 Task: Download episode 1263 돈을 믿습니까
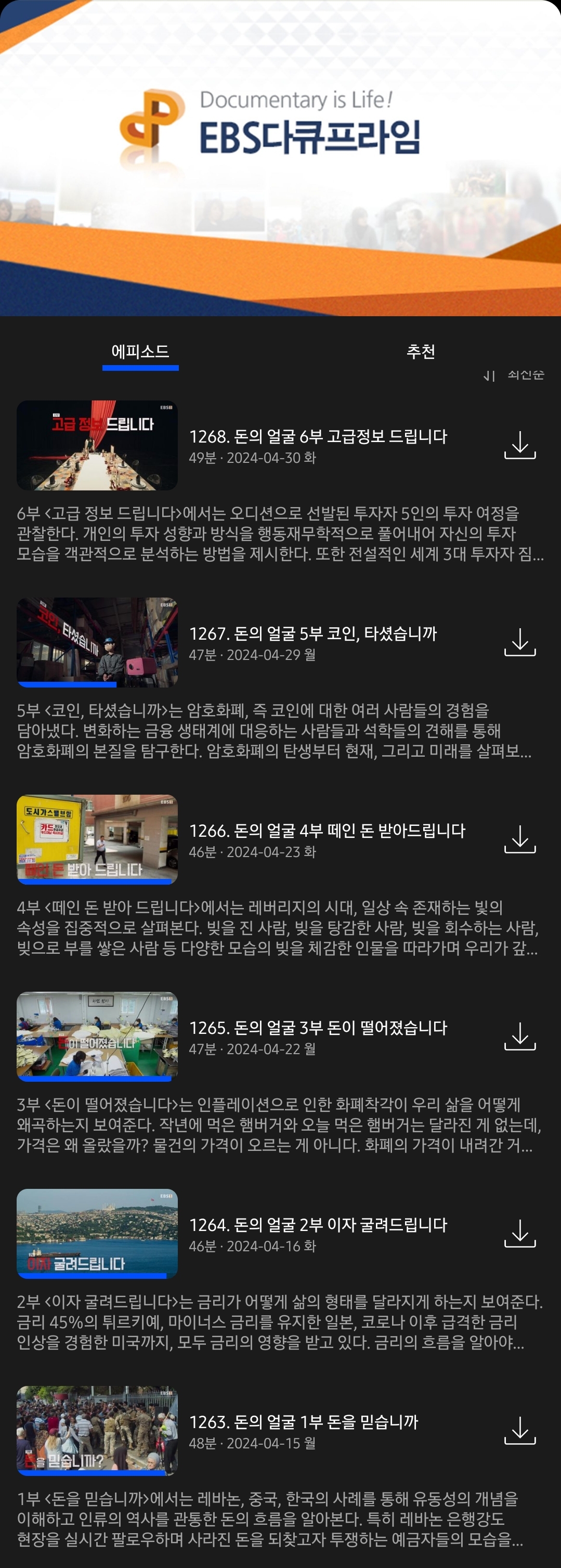[519, 1431]
